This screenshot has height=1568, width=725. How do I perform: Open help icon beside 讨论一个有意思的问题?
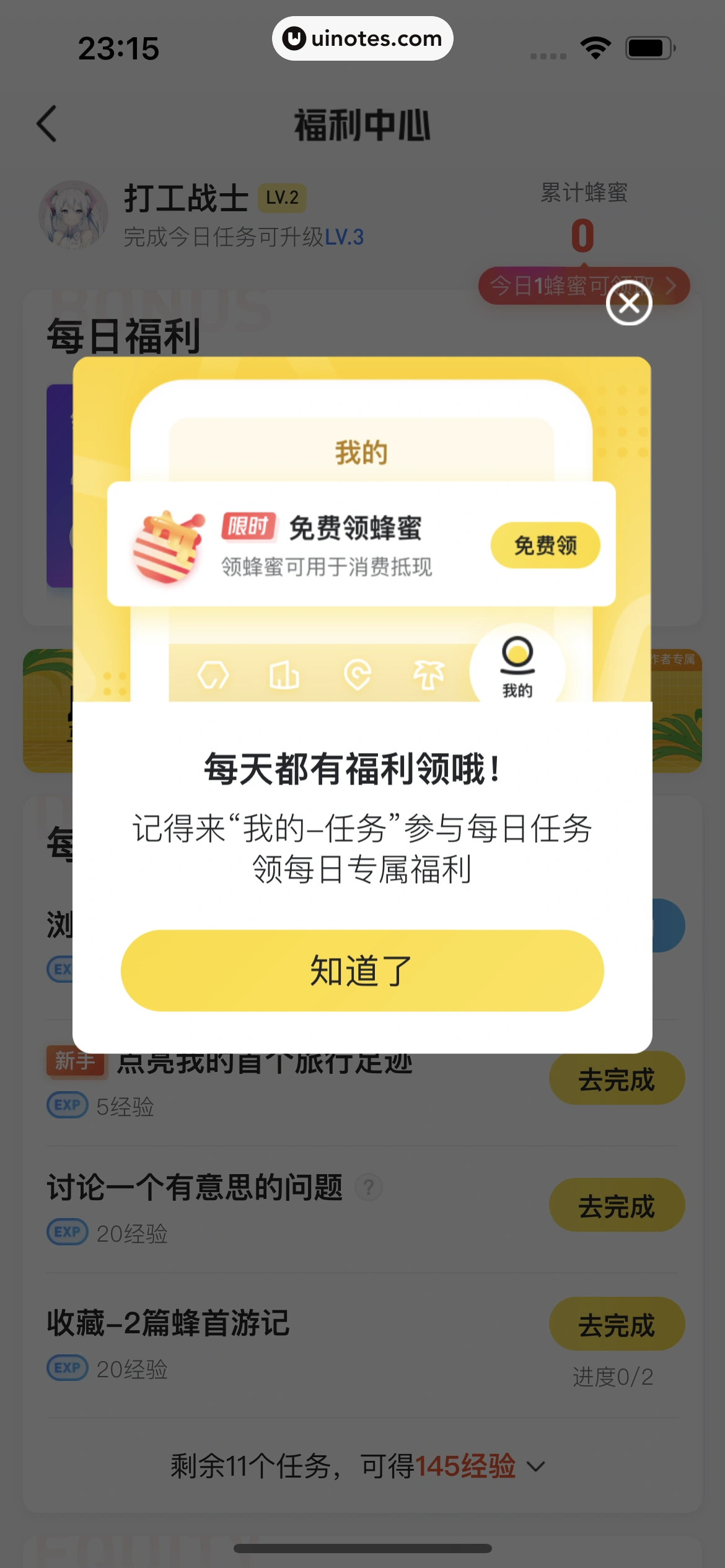pyautogui.click(x=369, y=1188)
